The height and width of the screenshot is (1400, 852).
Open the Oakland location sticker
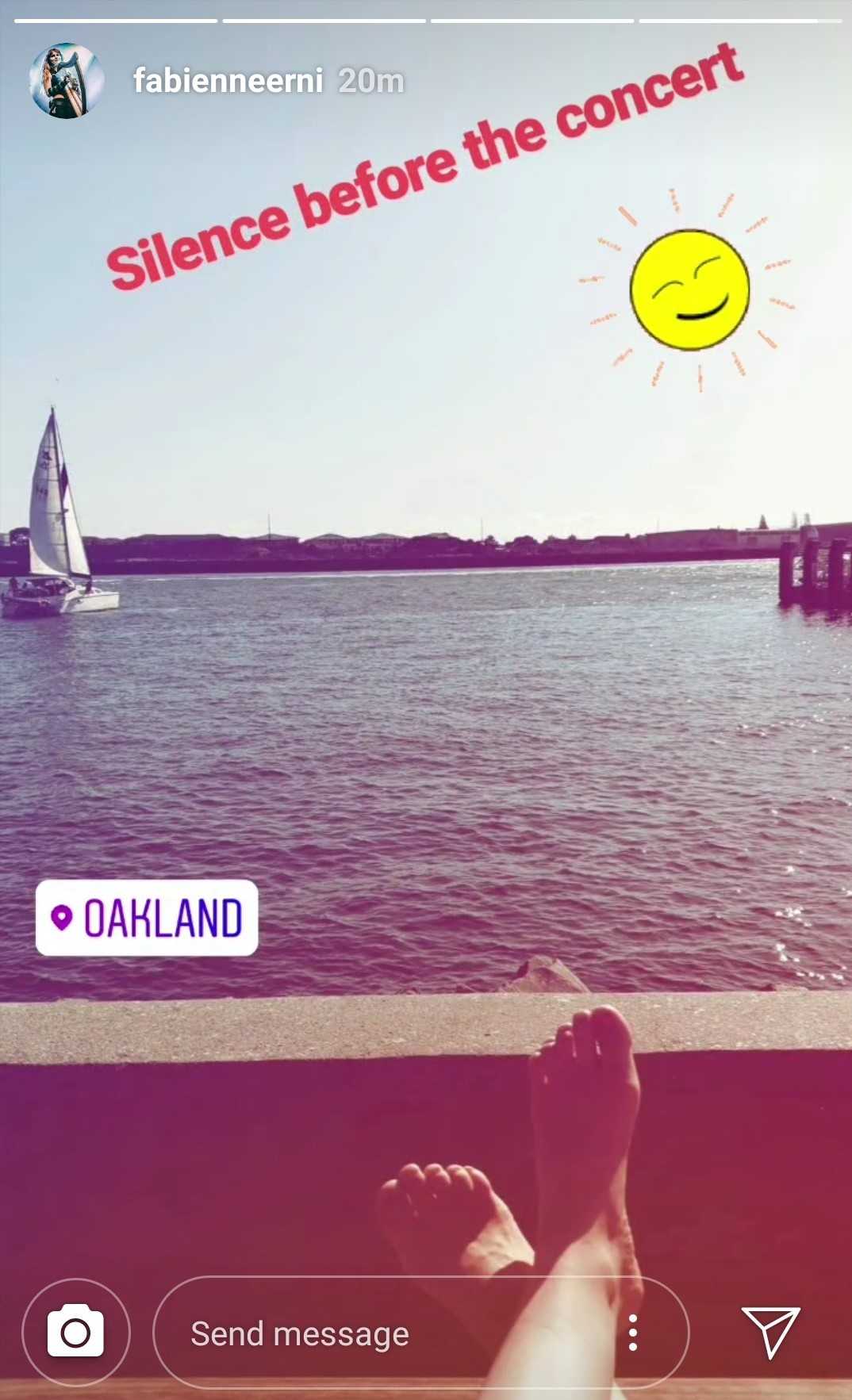point(147,918)
